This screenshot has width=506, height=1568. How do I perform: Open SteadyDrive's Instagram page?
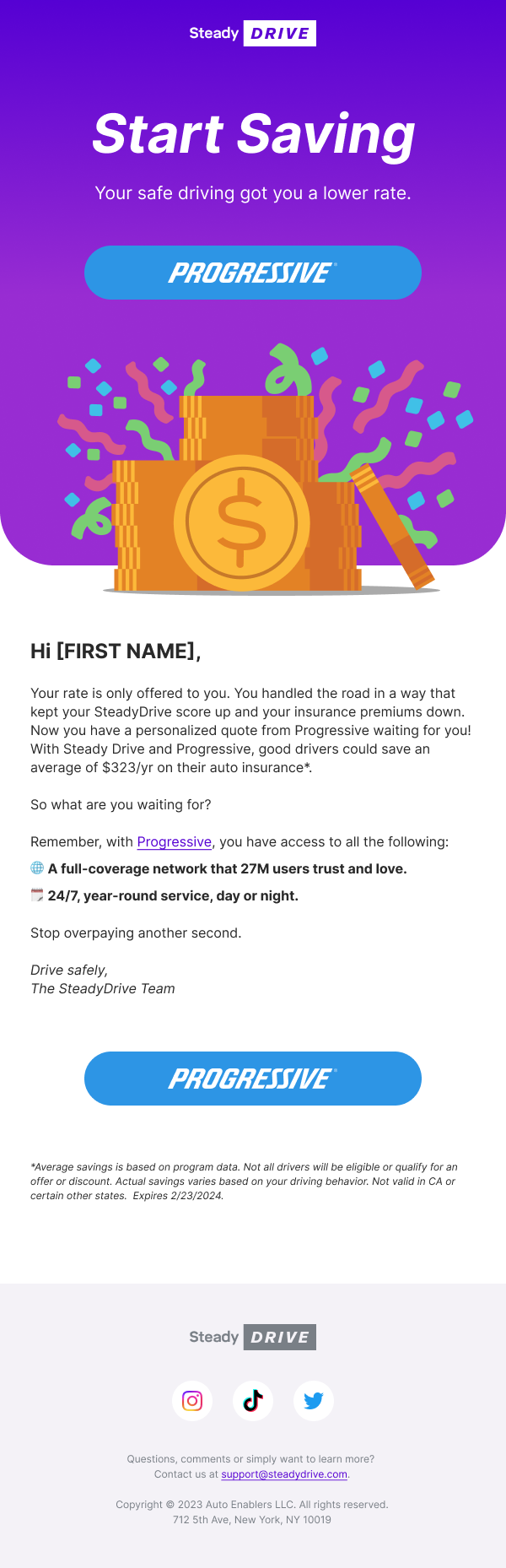point(192,1401)
